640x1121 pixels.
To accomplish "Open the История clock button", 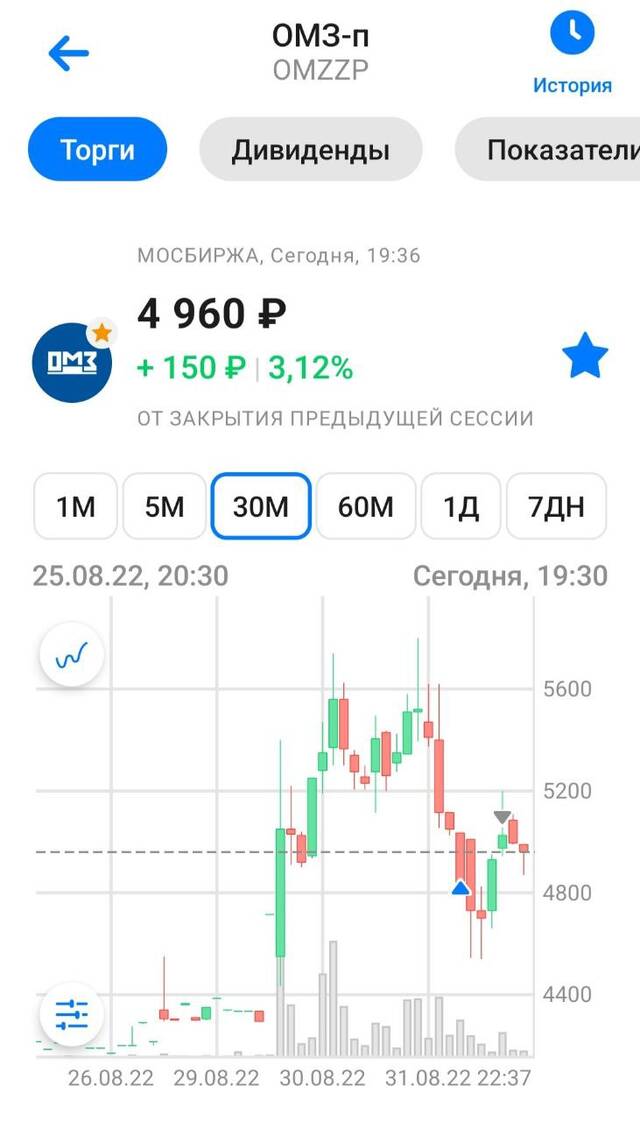I will (572, 54).
